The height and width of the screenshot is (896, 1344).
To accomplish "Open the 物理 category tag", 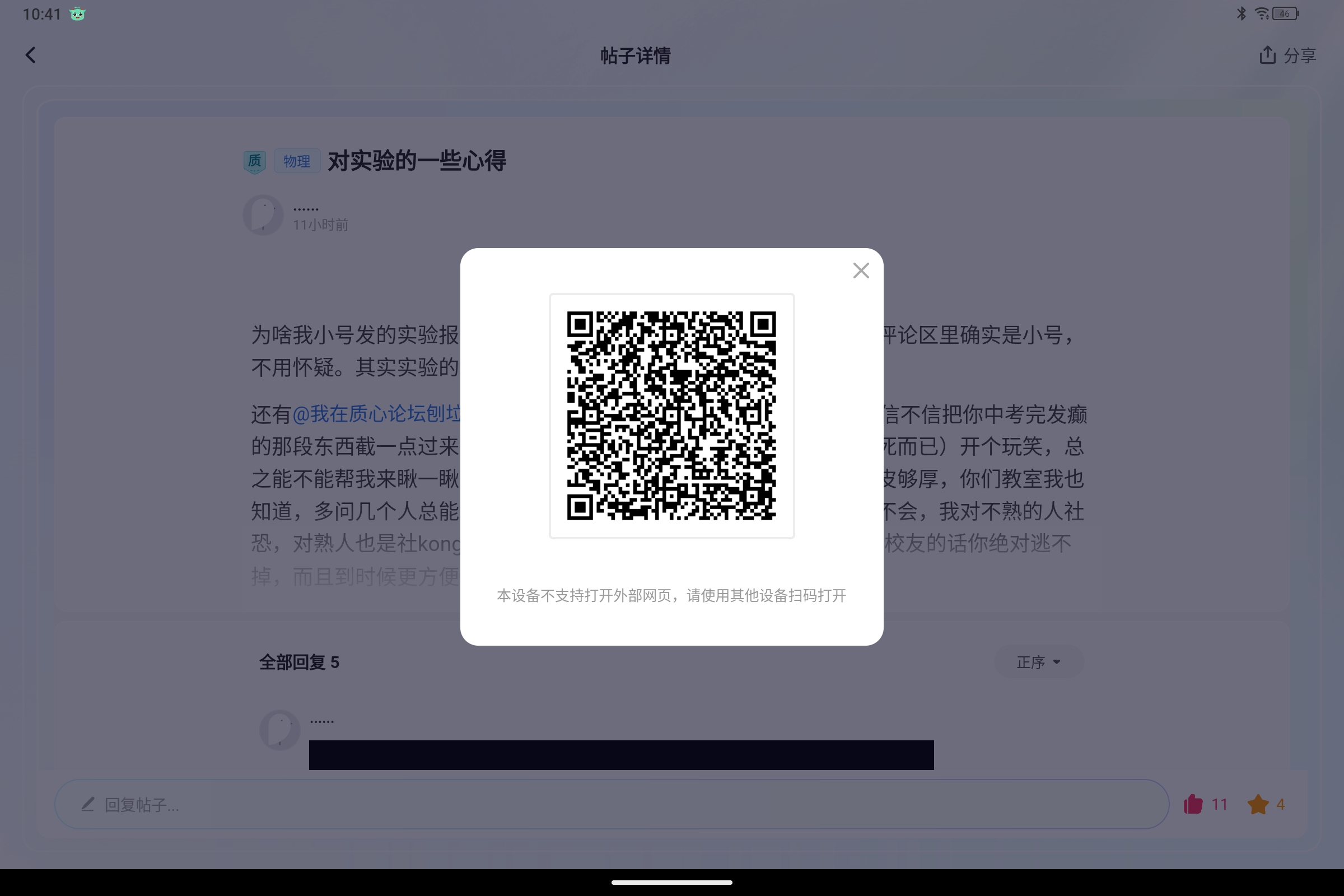I will point(297,161).
